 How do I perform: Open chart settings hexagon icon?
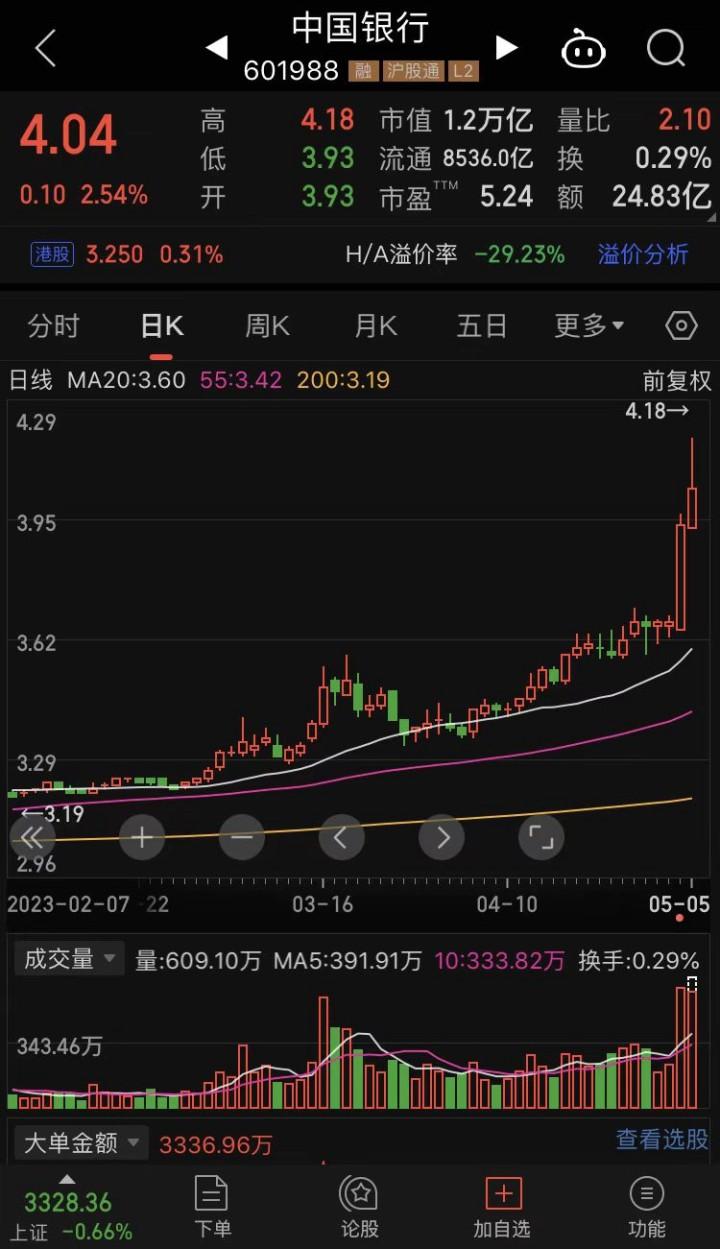[681, 326]
